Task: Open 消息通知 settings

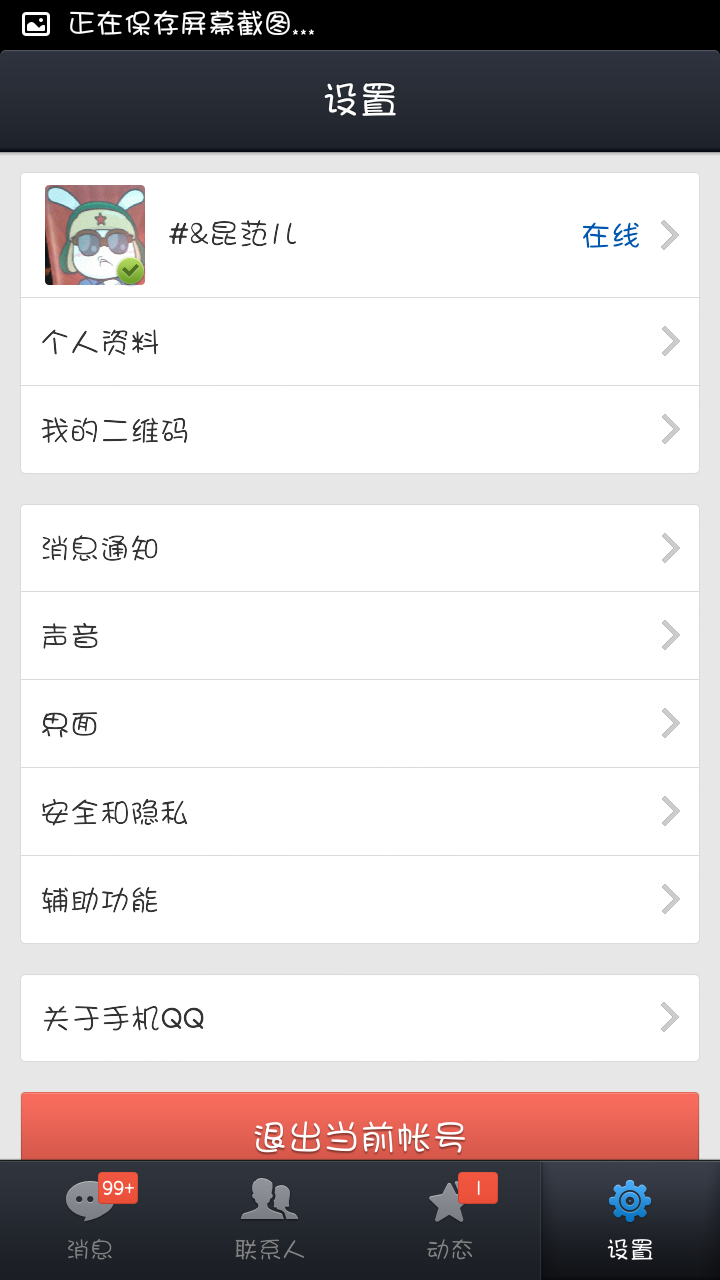Action: 360,548
